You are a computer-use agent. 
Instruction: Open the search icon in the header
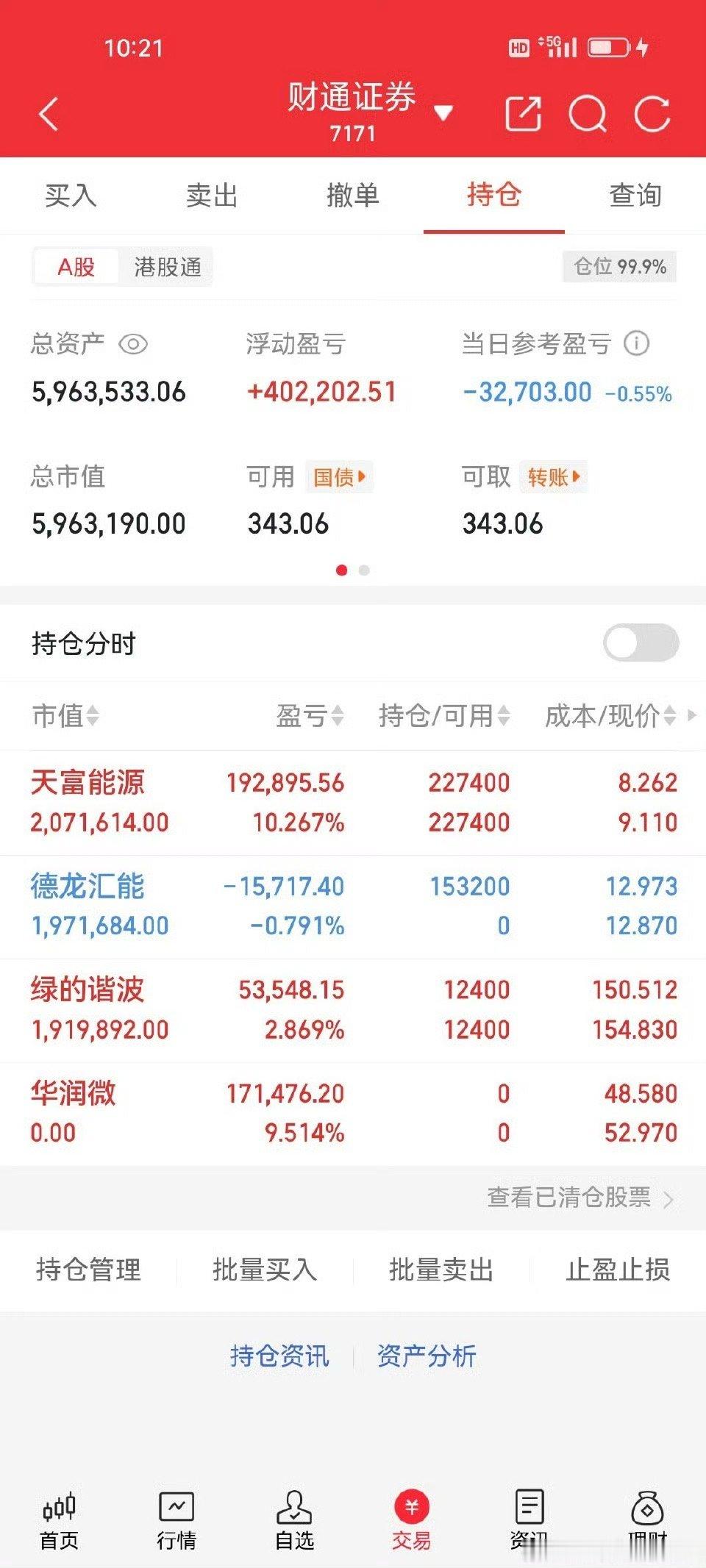pyautogui.click(x=588, y=112)
